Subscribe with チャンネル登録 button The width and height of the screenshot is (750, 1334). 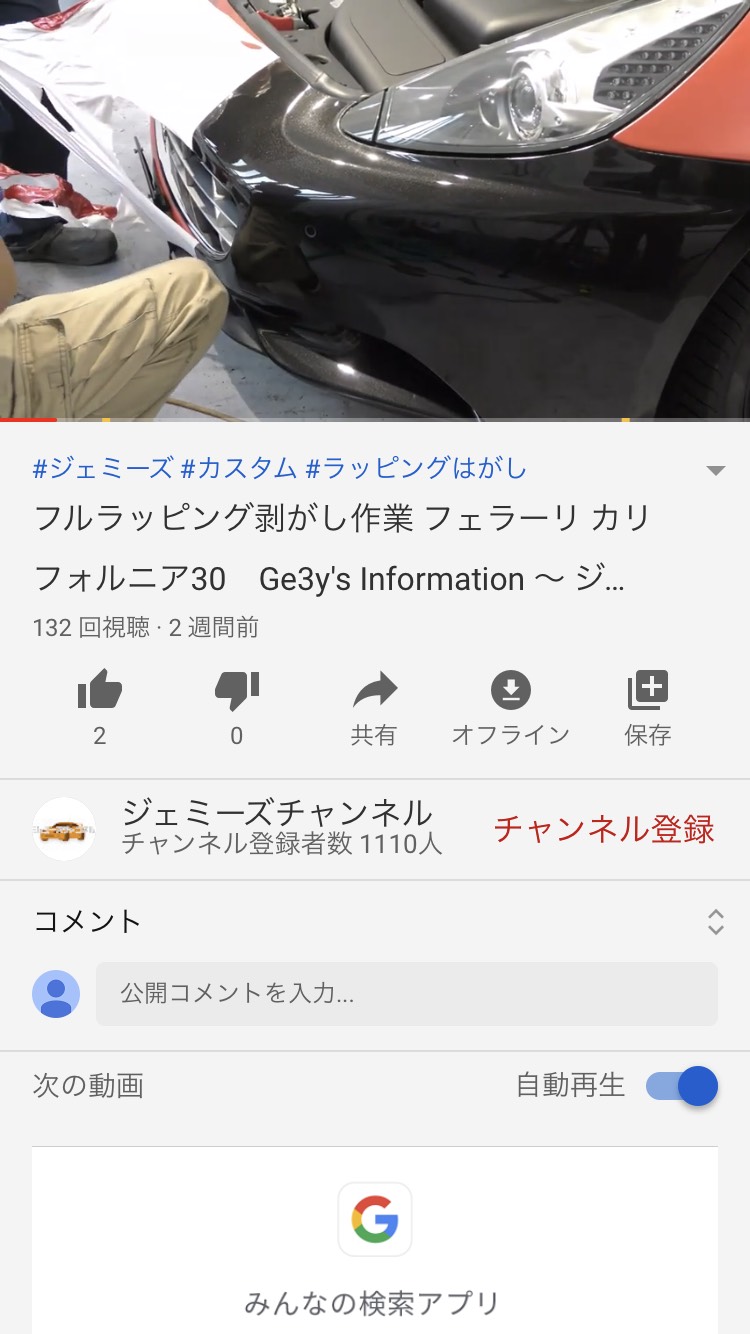(604, 829)
